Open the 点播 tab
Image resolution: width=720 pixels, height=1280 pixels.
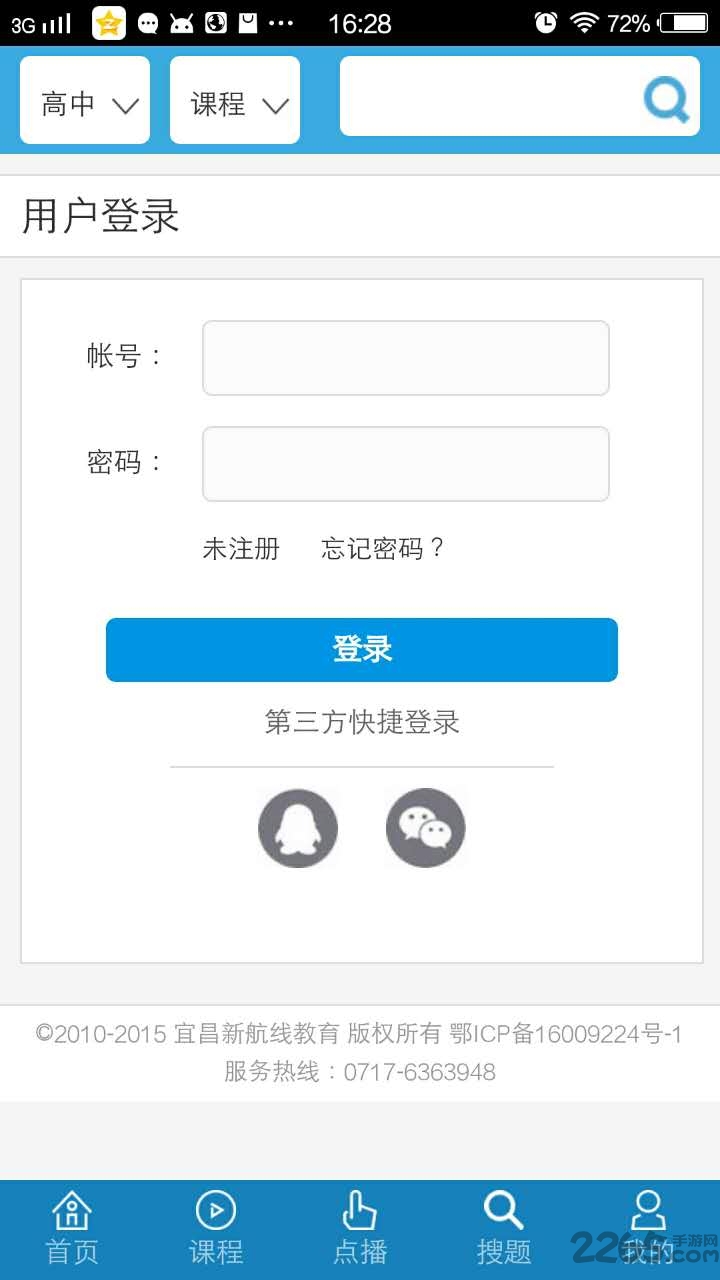[360, 1228]
